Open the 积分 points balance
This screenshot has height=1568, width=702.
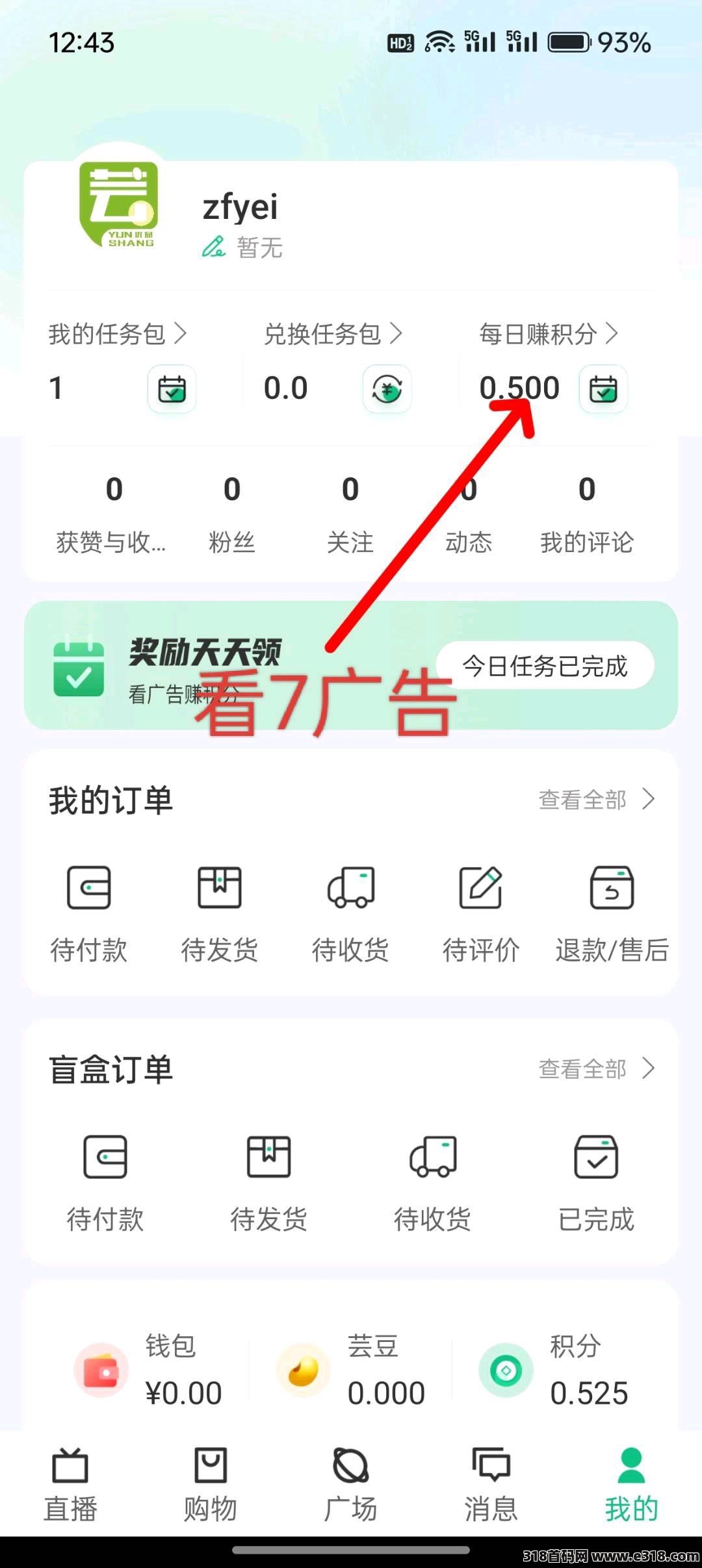[554, 1370]
